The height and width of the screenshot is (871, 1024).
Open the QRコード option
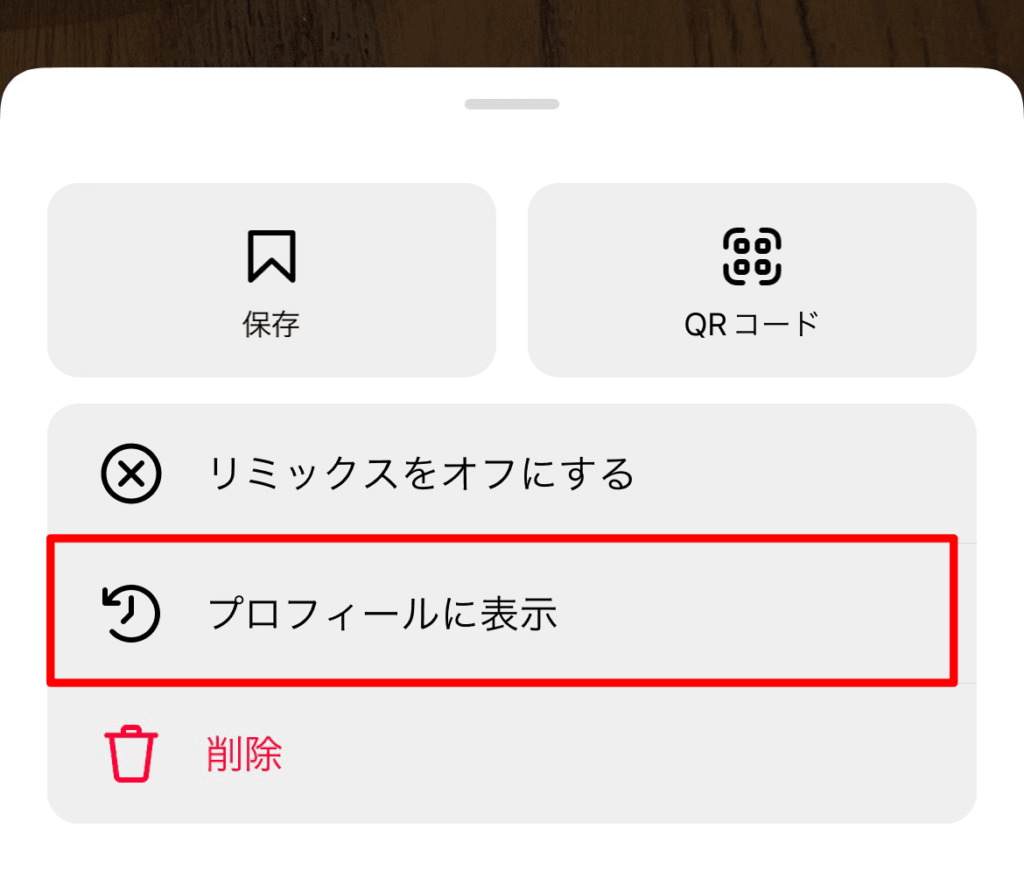tap(751, 280)
